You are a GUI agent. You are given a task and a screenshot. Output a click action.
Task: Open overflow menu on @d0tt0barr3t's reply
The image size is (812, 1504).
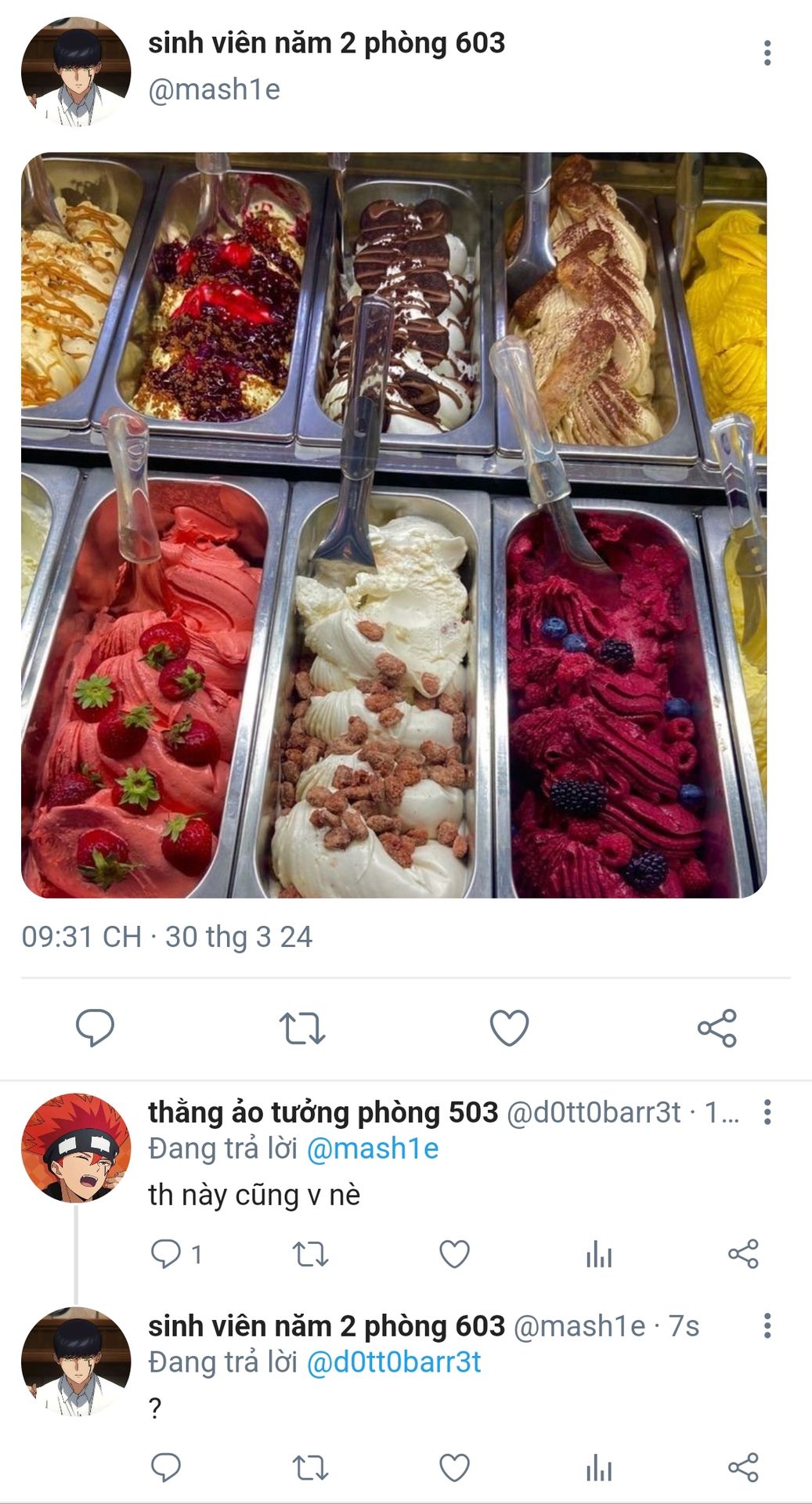[767, 1112]
